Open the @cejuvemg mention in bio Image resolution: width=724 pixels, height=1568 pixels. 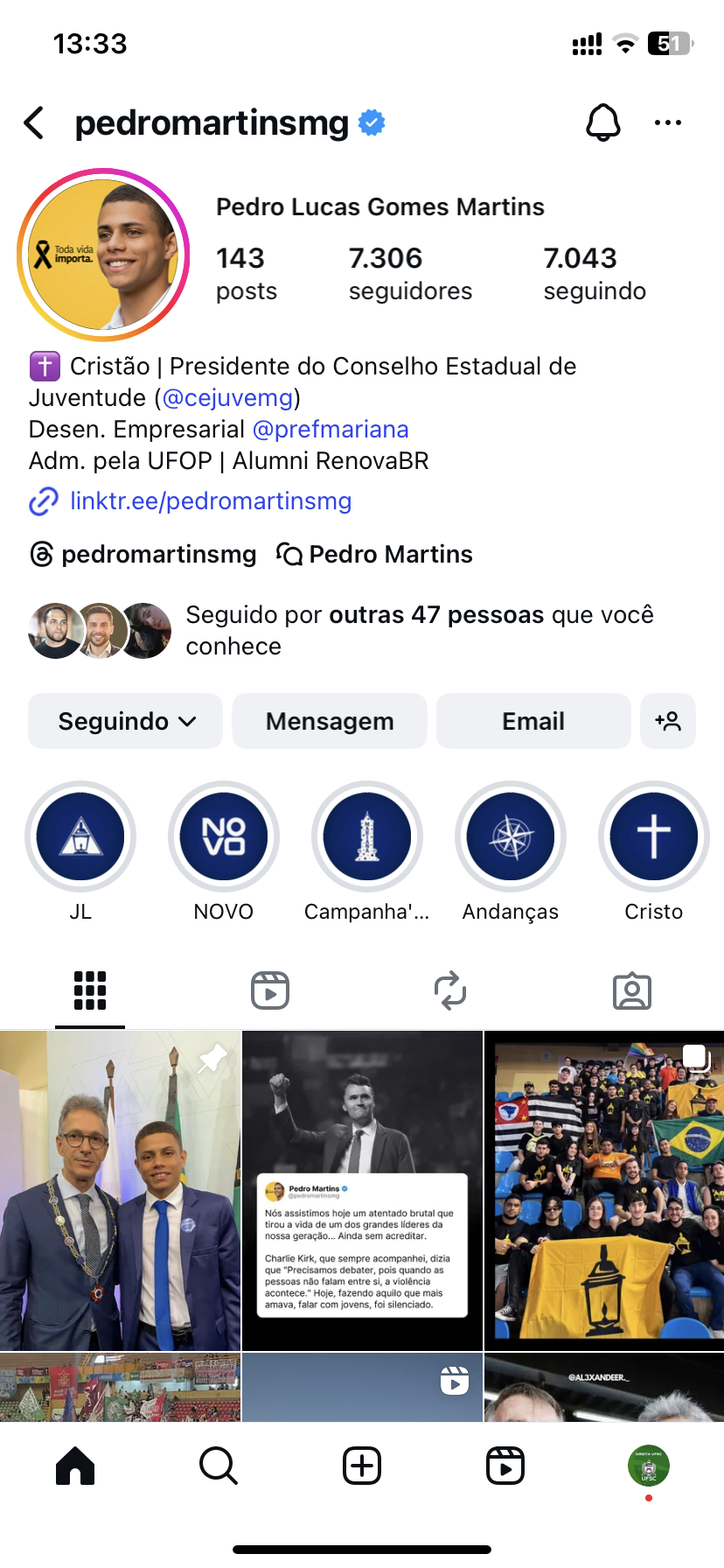227,398
